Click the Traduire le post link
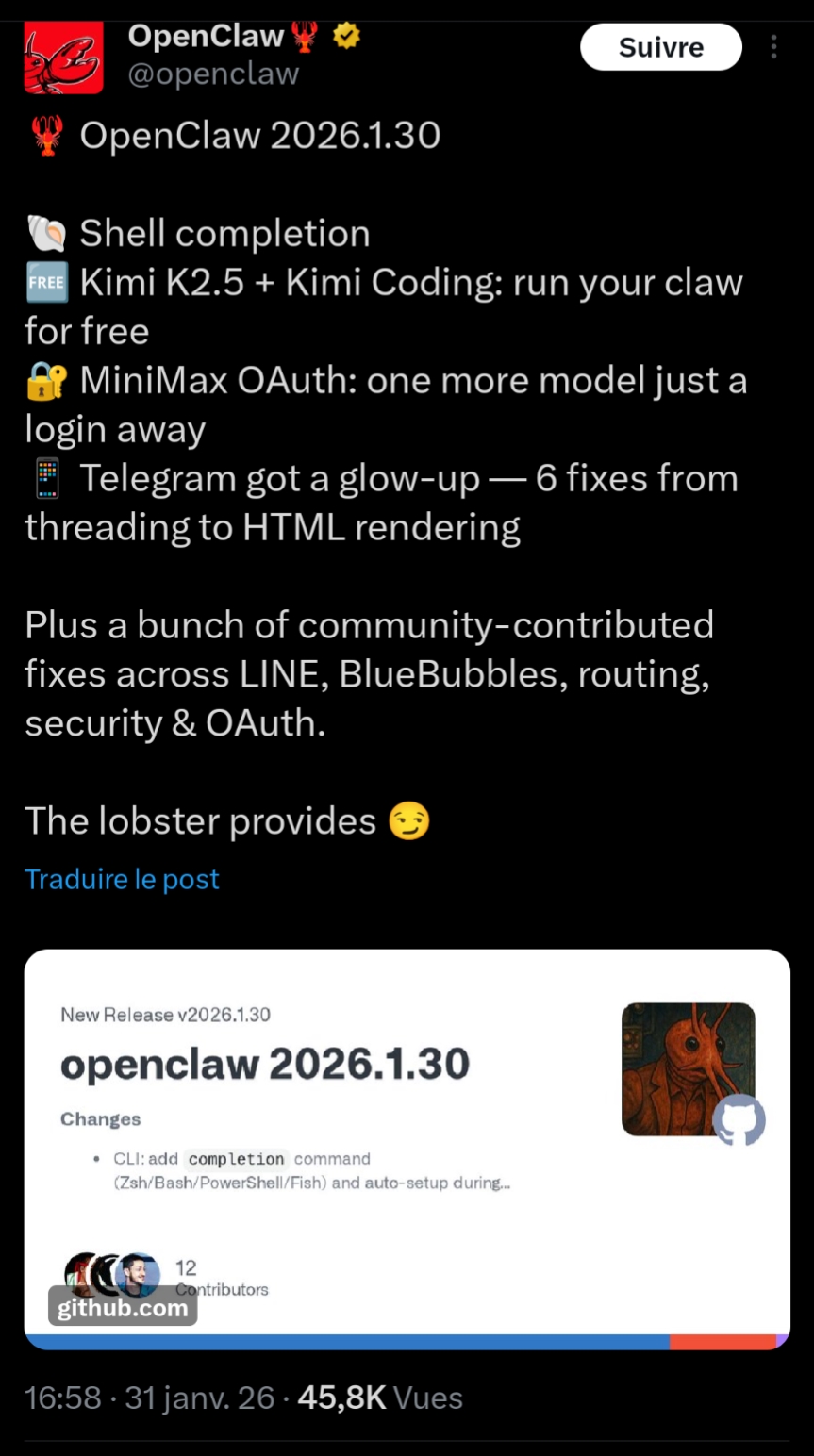Screen dimensions: 814x1456 122,879
